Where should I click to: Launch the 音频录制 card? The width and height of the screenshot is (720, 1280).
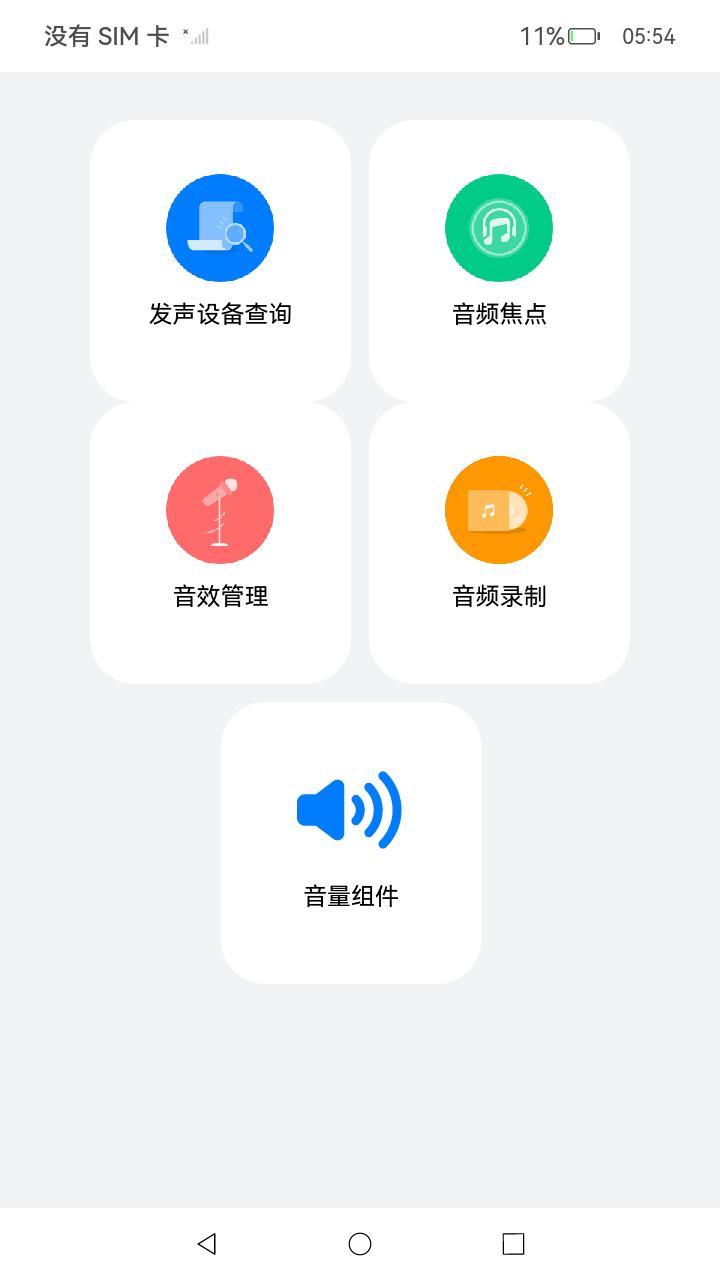pyautogui.click(x=499, y=542)
